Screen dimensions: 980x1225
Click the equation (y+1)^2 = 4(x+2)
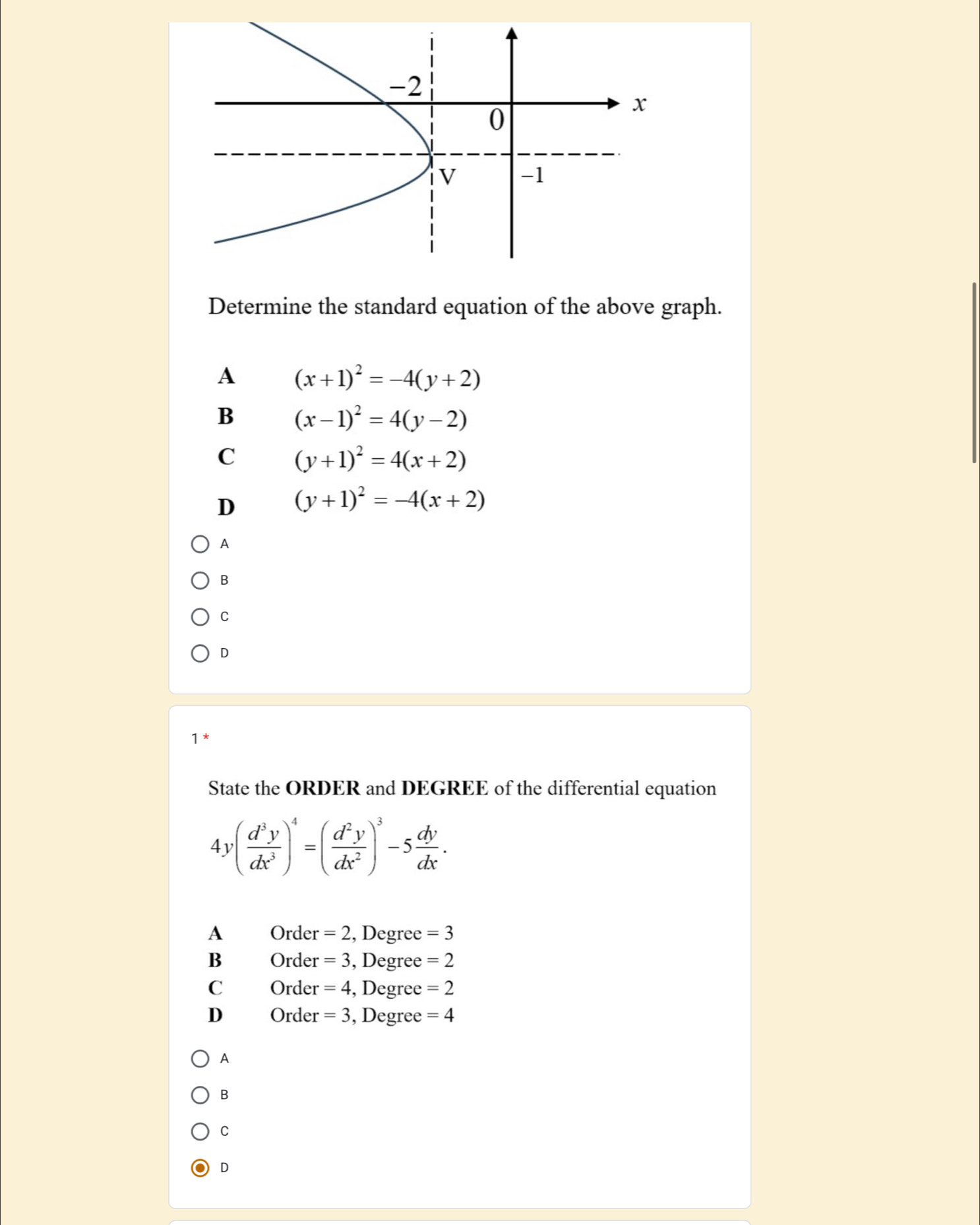pos(381,462)
